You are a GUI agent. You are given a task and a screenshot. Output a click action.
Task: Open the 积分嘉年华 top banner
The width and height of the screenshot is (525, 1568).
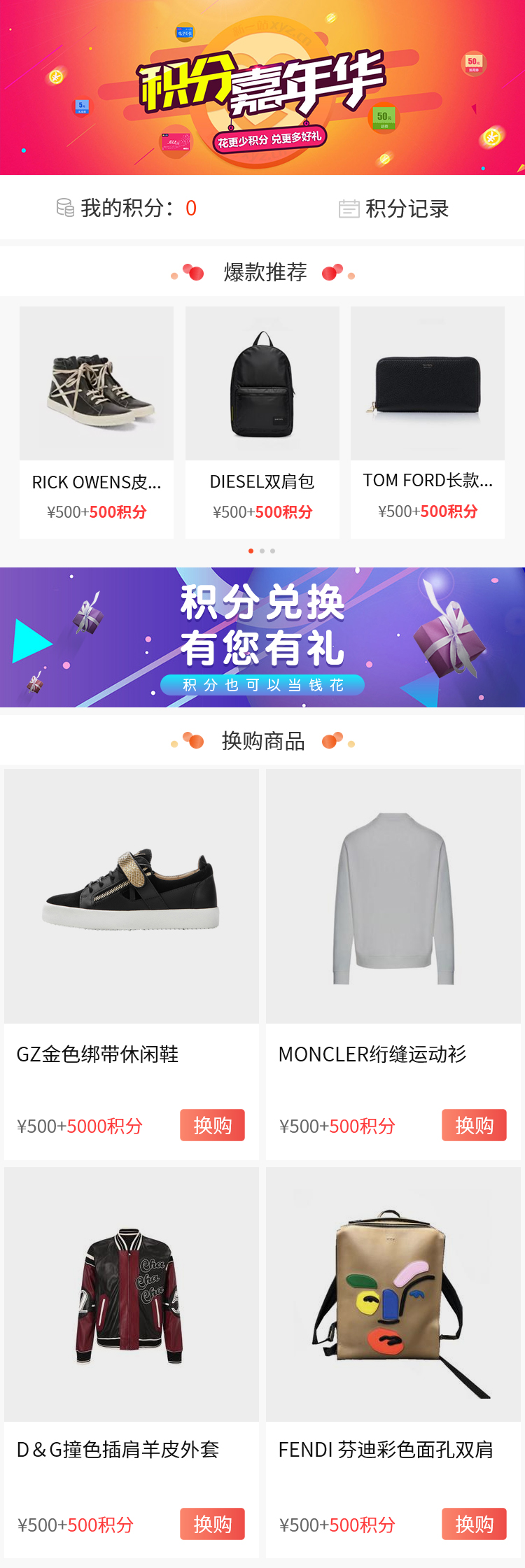click(262, 87)
